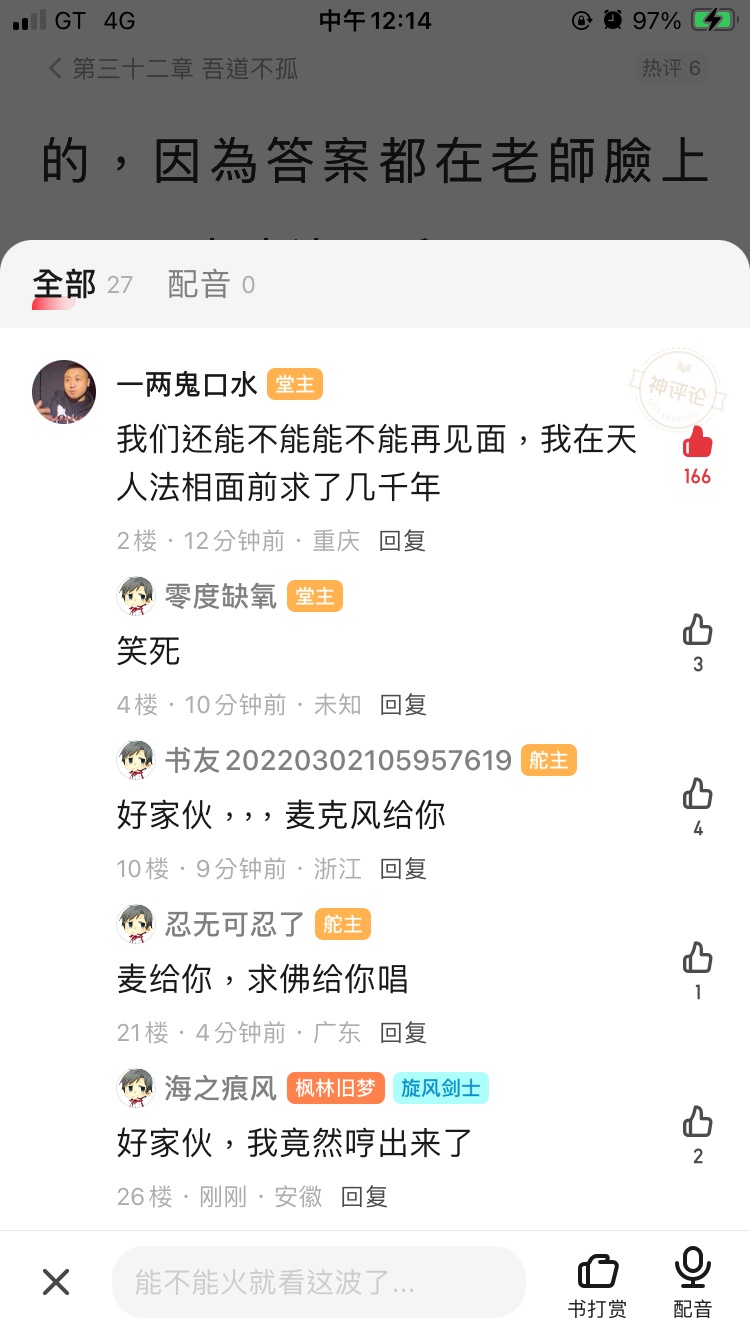The height and width of the screenshot is (1334, 750).
Task: Like 零度缺氧's comment 笑死
Action: [697, 630]
